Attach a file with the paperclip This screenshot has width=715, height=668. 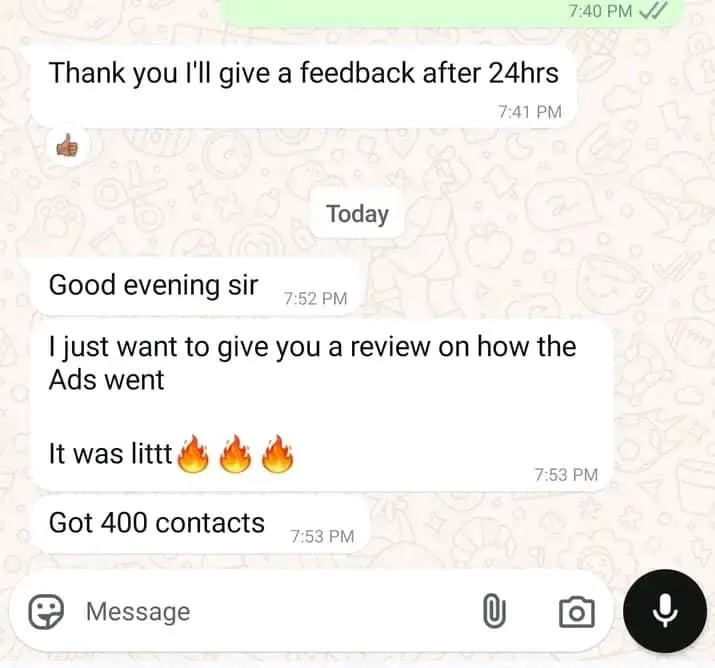pos(493,611)
